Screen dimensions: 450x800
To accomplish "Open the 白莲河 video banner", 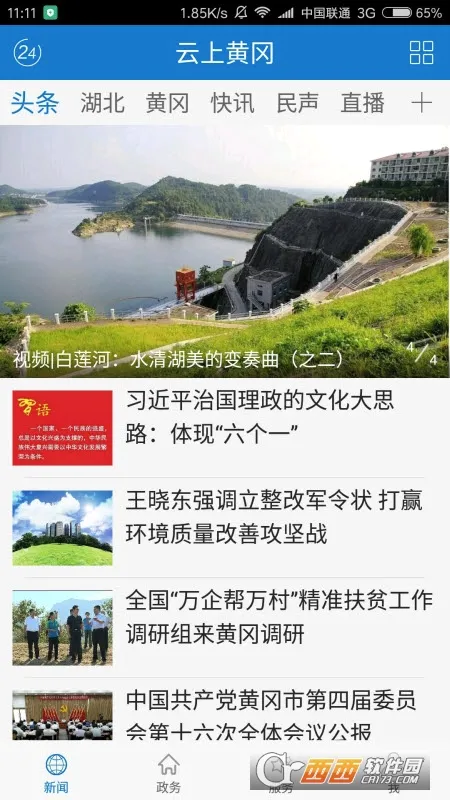I will tap(225, 252).
